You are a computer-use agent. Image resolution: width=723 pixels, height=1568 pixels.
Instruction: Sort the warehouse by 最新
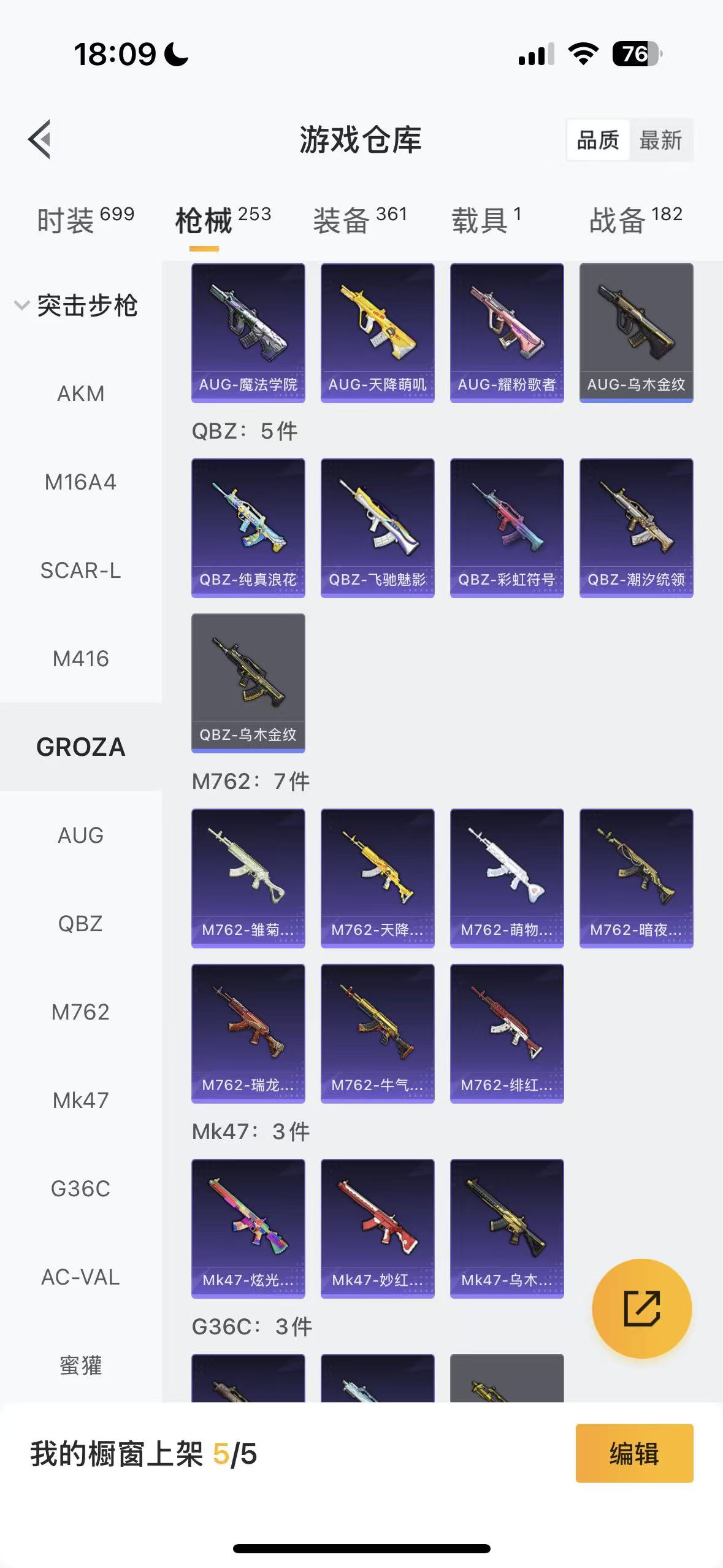tap(660, 140)
